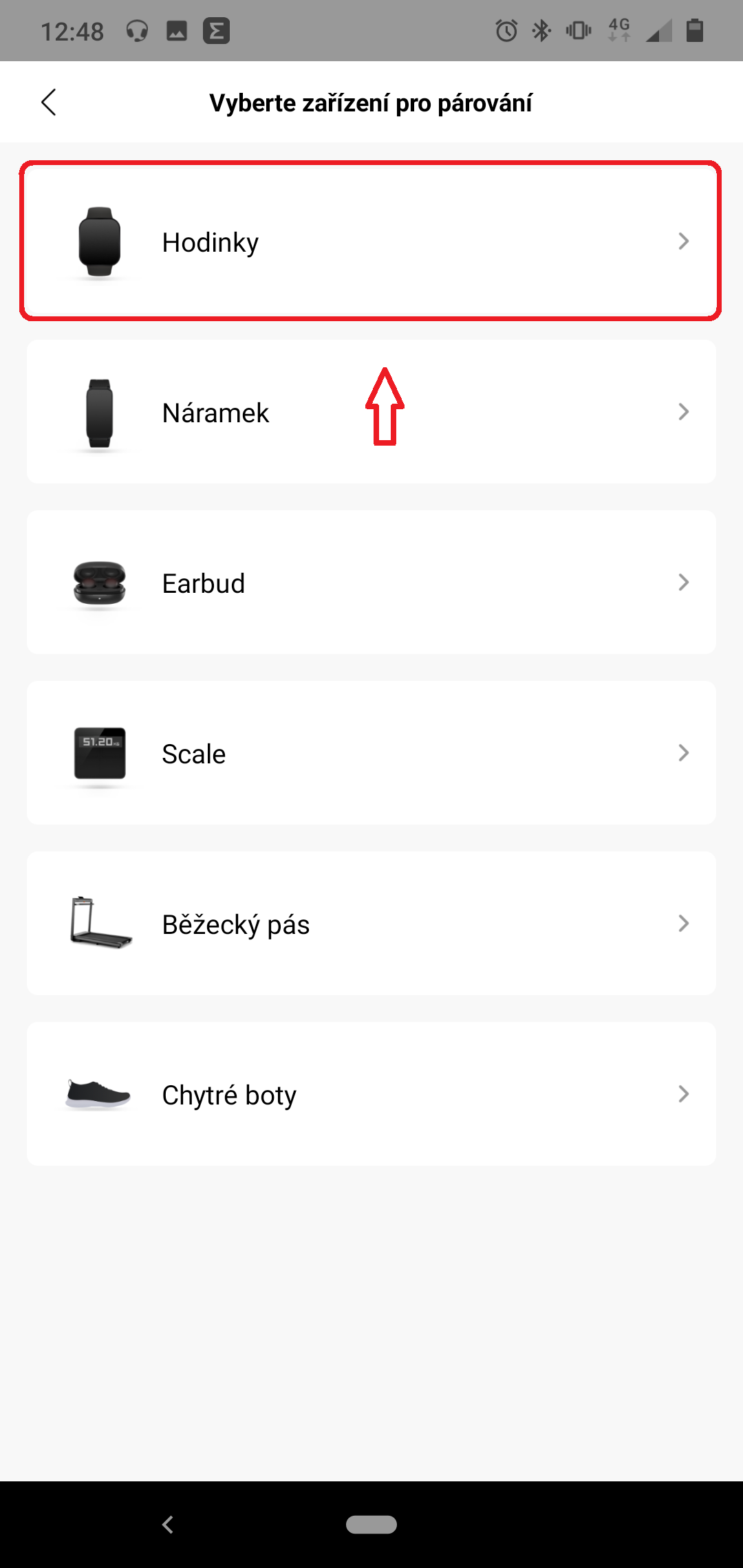
Task: Tap the Bluetooth icon in status bar
Action: click(541, 30)
